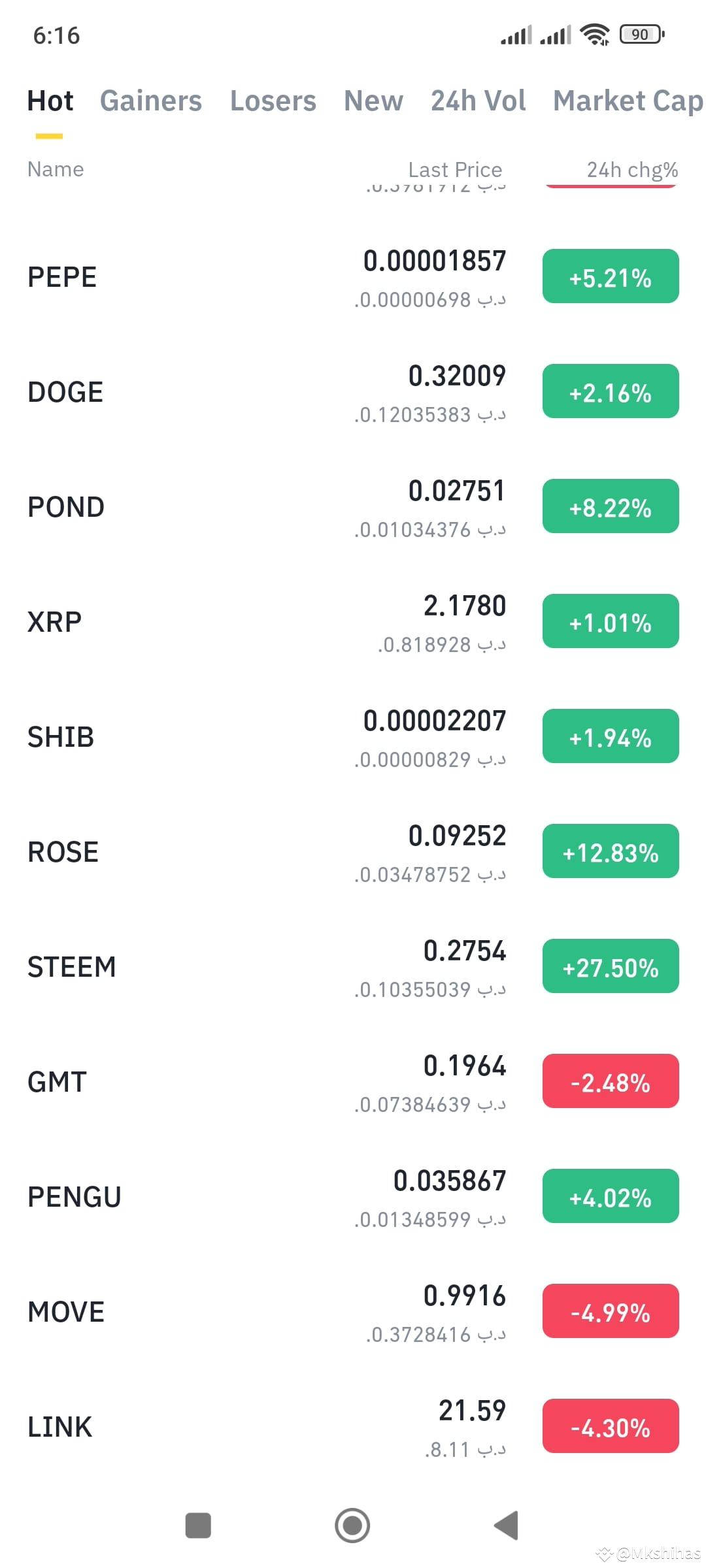Go back using system back button
Viewport: 706px width, 1568px height.
pos(507,1526)
